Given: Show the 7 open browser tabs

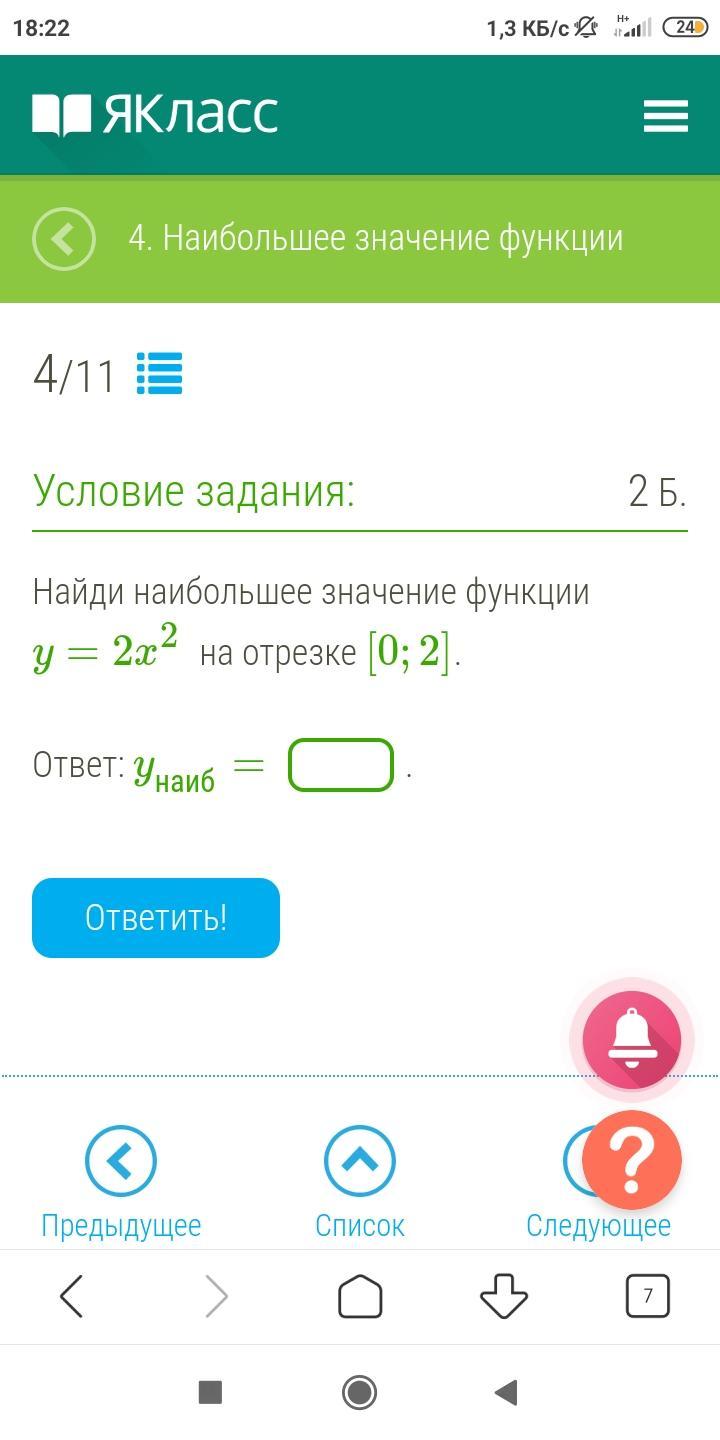Looking at the screenshot, I should [648, 1297].
